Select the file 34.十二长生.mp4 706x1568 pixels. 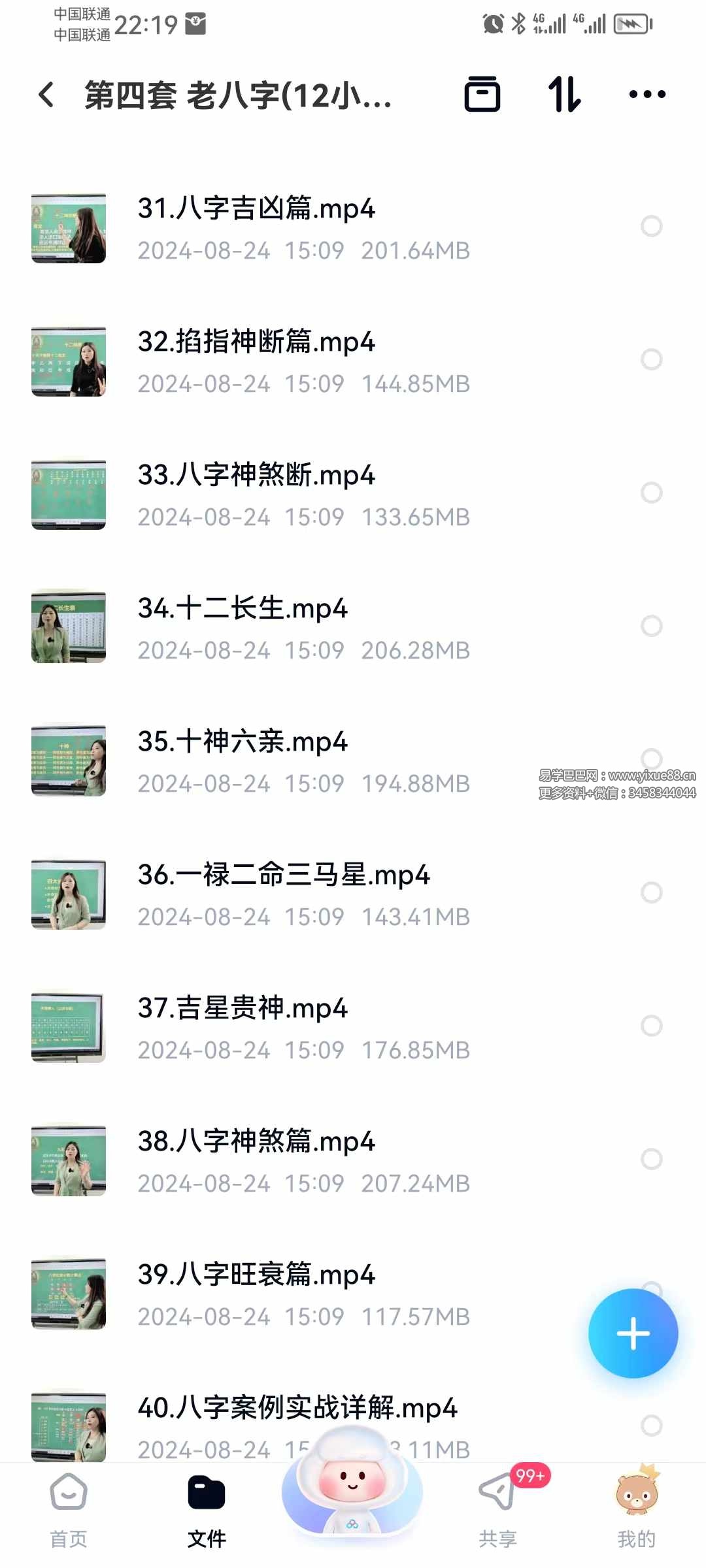[651, 626]
